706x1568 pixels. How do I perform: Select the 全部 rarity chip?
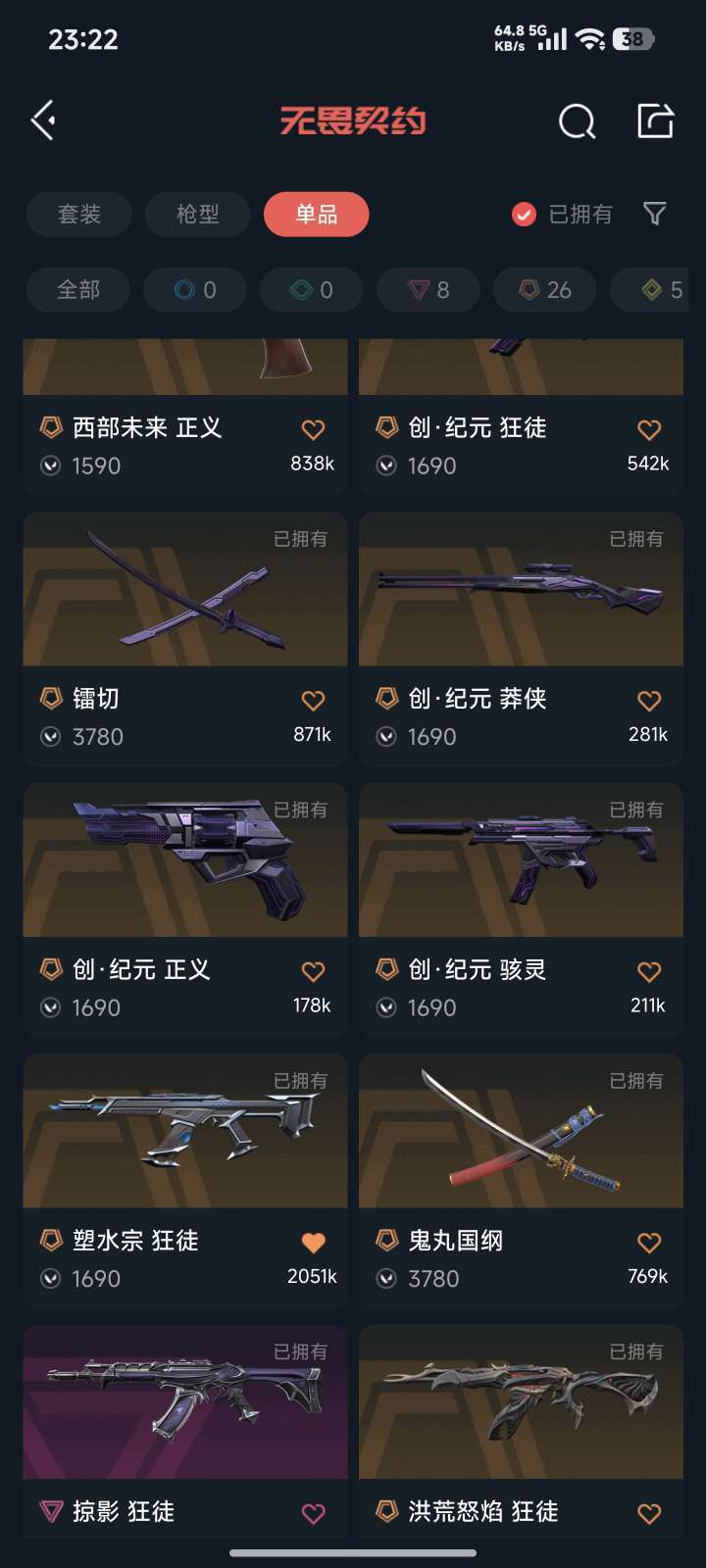(78, 290)
